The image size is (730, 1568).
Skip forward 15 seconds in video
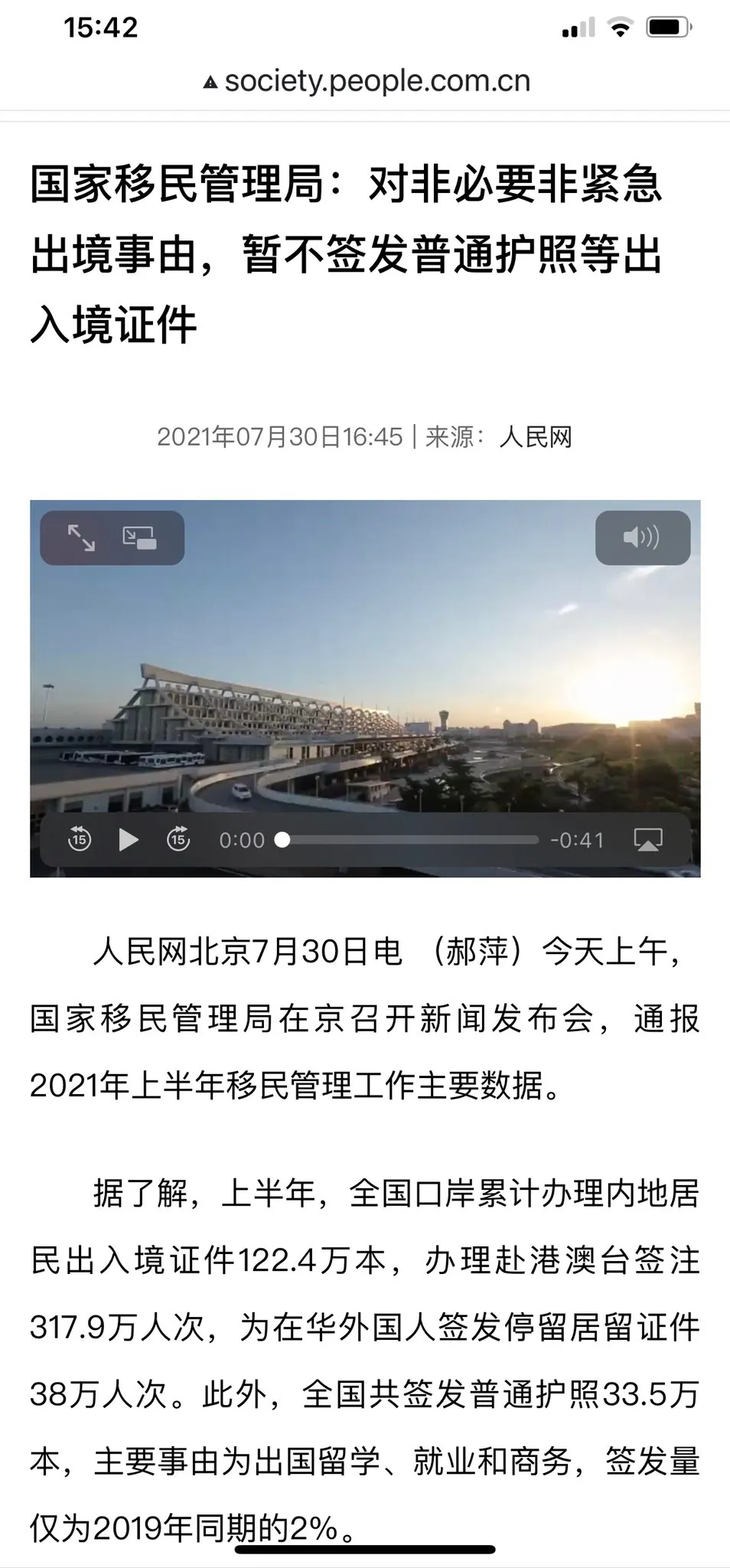pos(178,839)
